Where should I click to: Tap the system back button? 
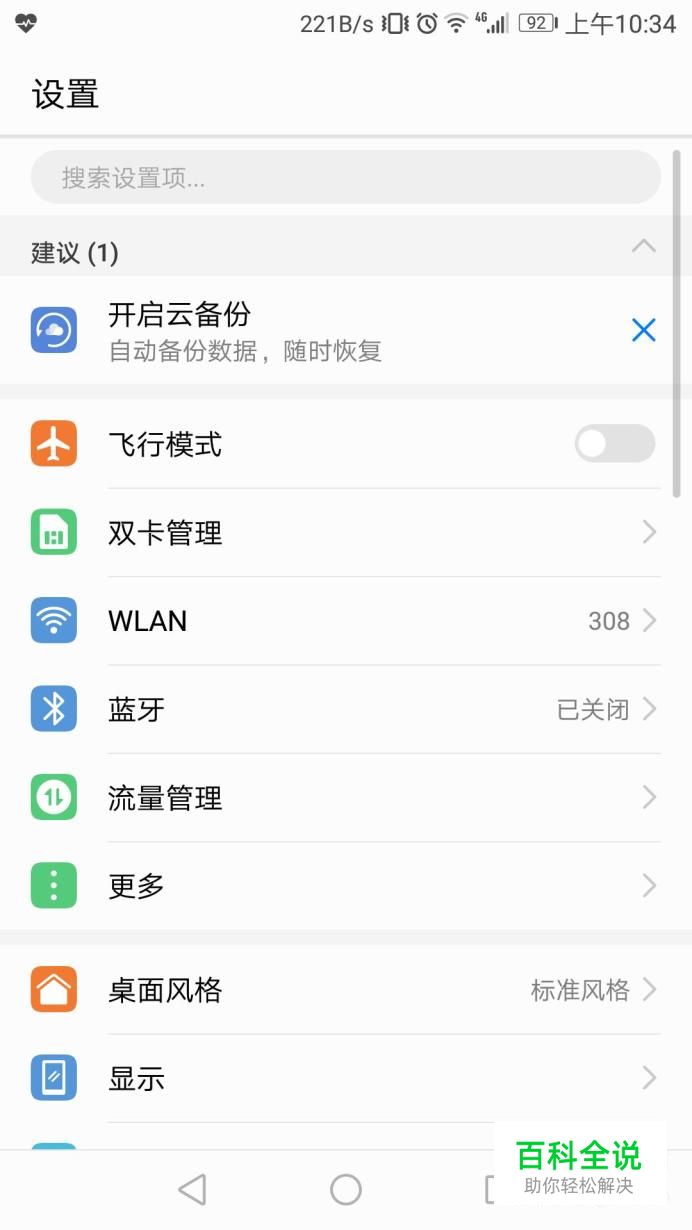[192, 1189]
